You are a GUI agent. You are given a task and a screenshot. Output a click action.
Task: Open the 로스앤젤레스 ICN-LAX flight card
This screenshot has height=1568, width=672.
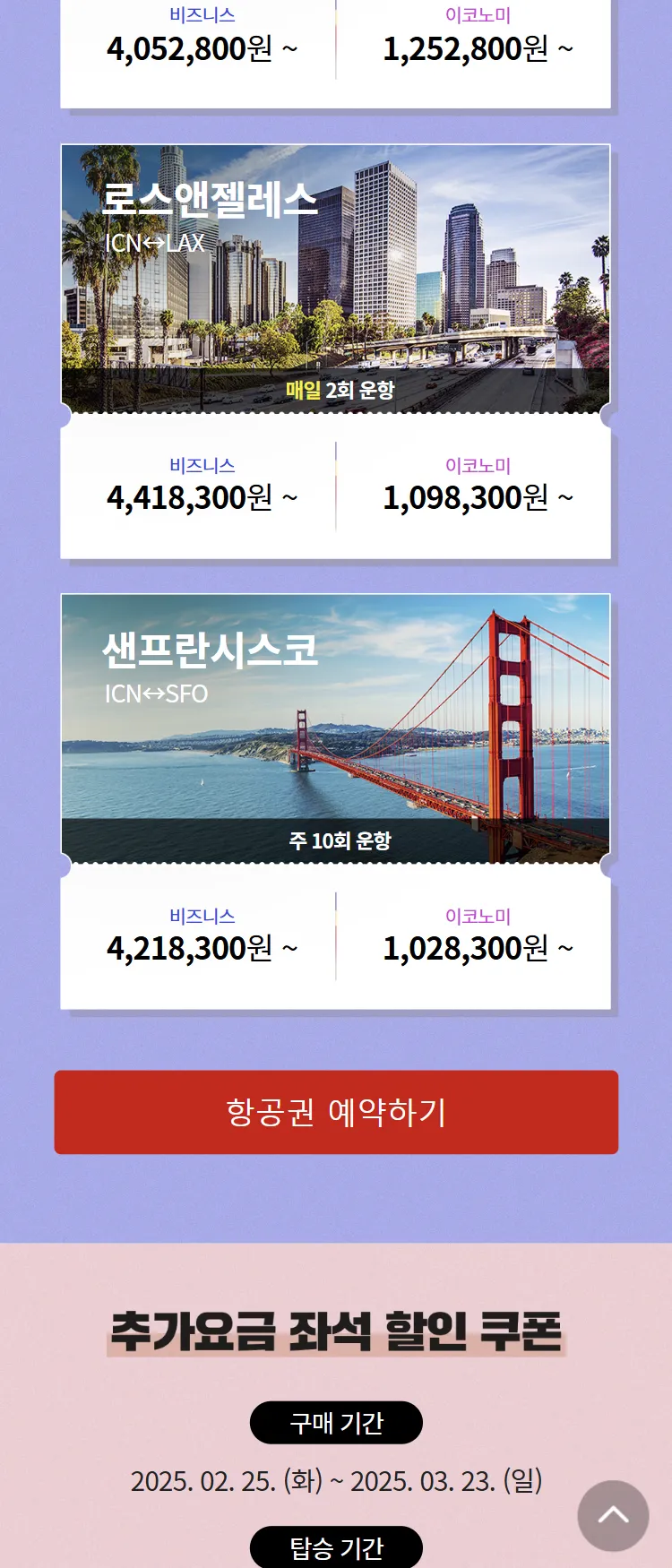(336, 279)
